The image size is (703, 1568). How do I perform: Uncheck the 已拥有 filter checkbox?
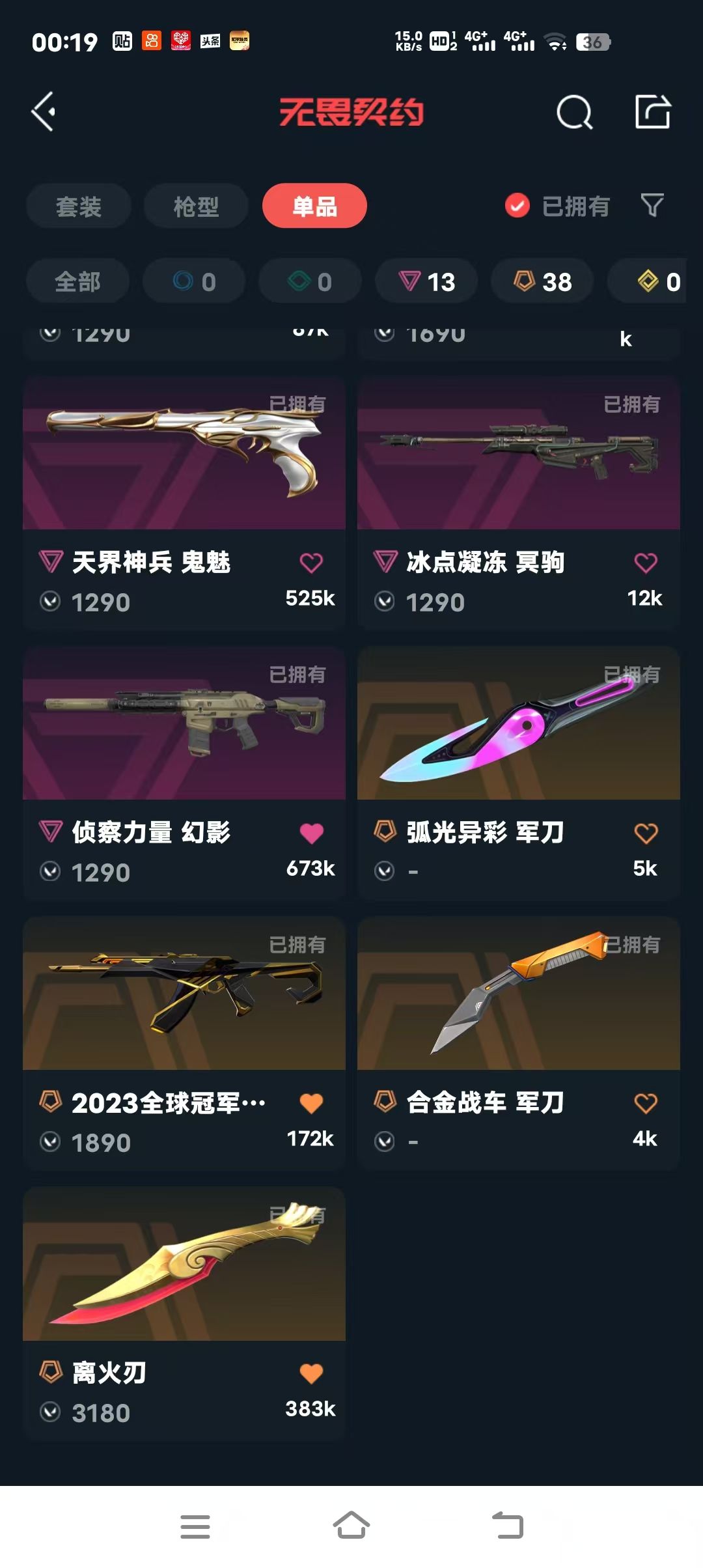[x=517, y=206]
